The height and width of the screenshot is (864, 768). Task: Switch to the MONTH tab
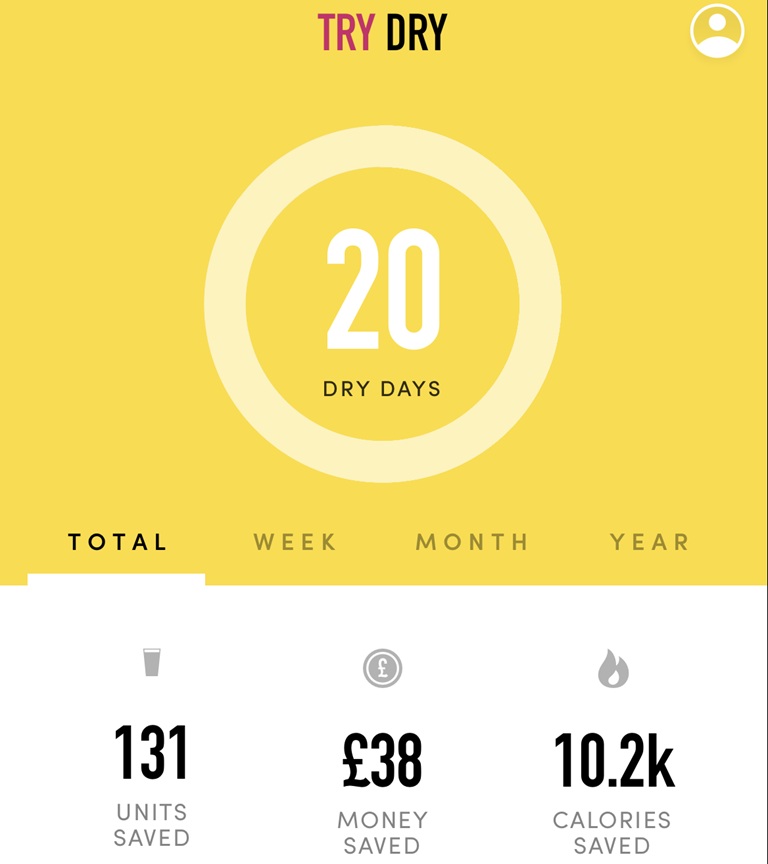(474, 542)
